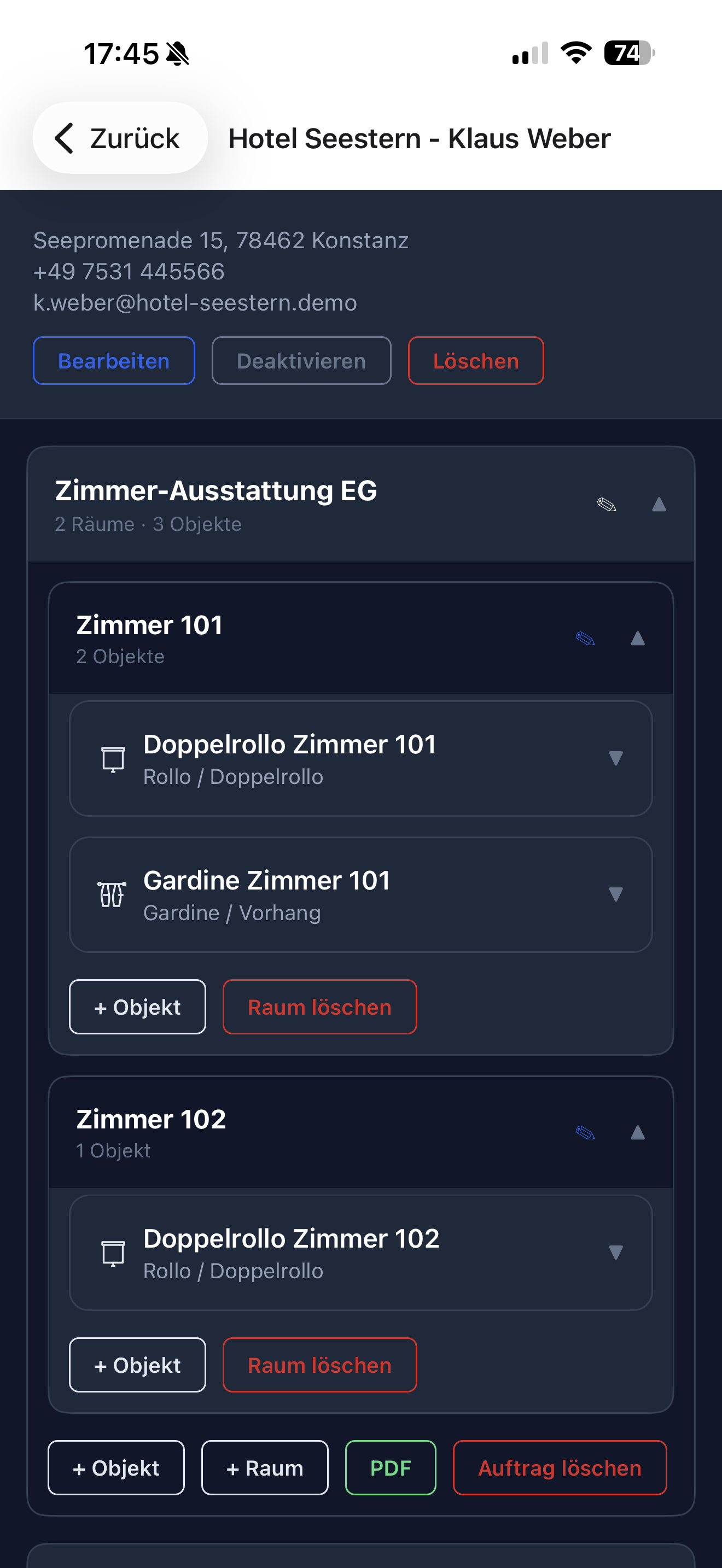
Task: Expand details for Doppelrollo Zimmer 102
Action: tap(615, 1253)
